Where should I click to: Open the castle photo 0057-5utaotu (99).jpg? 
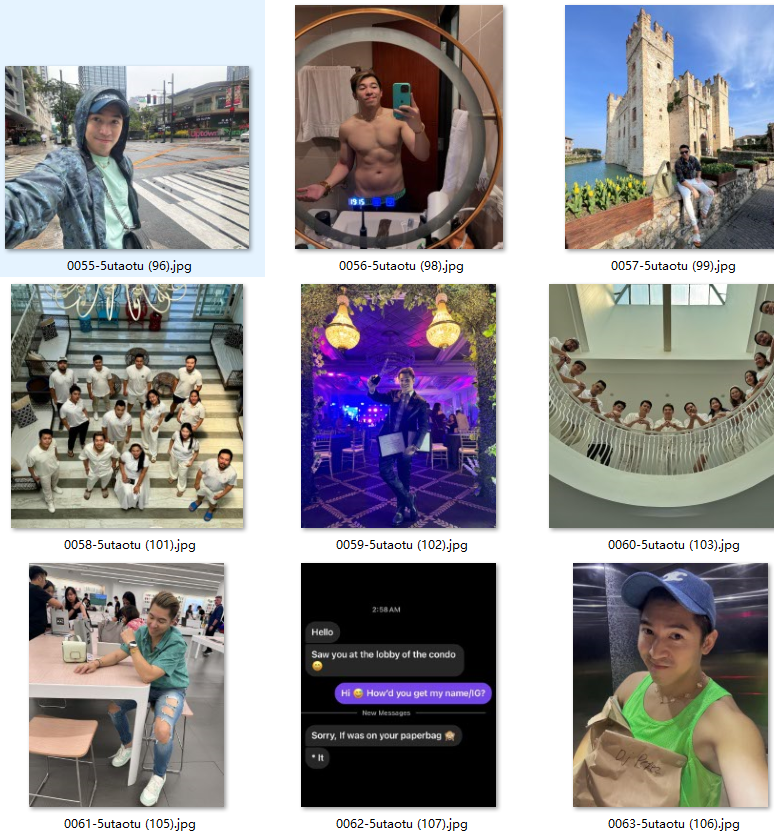coord(667,127)
